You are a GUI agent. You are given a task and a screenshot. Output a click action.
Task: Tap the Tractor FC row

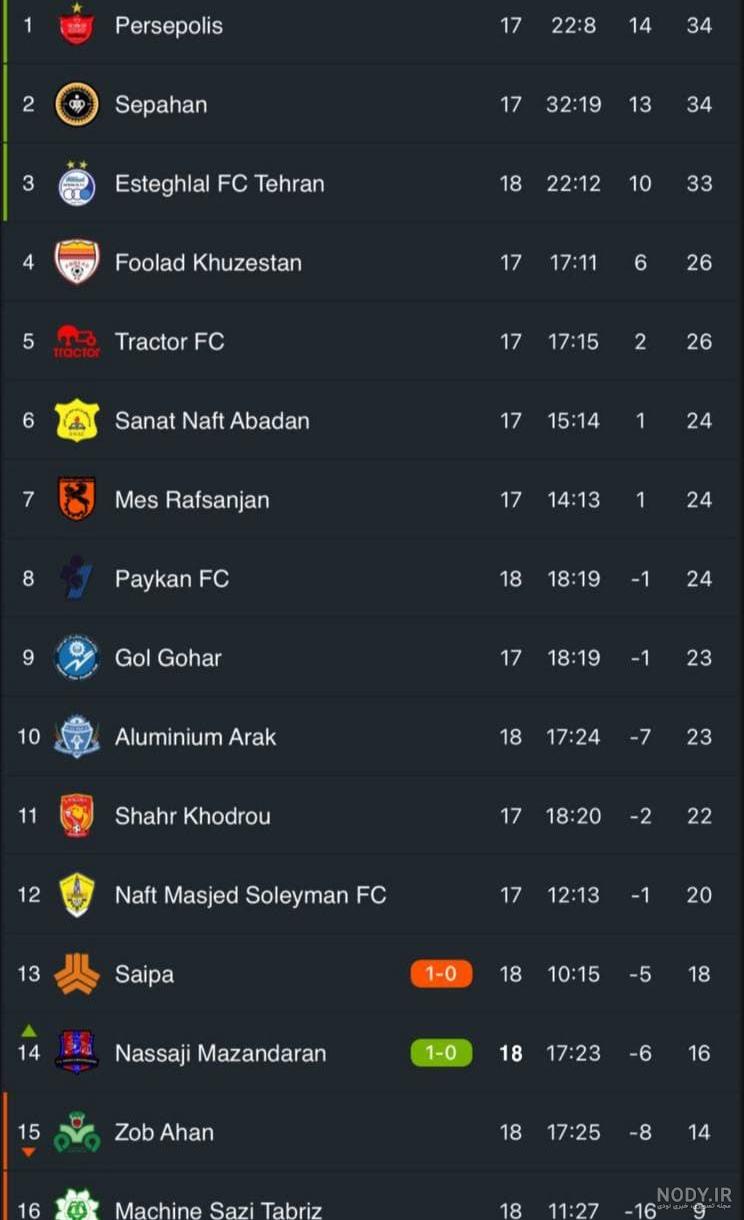[372, 341]
